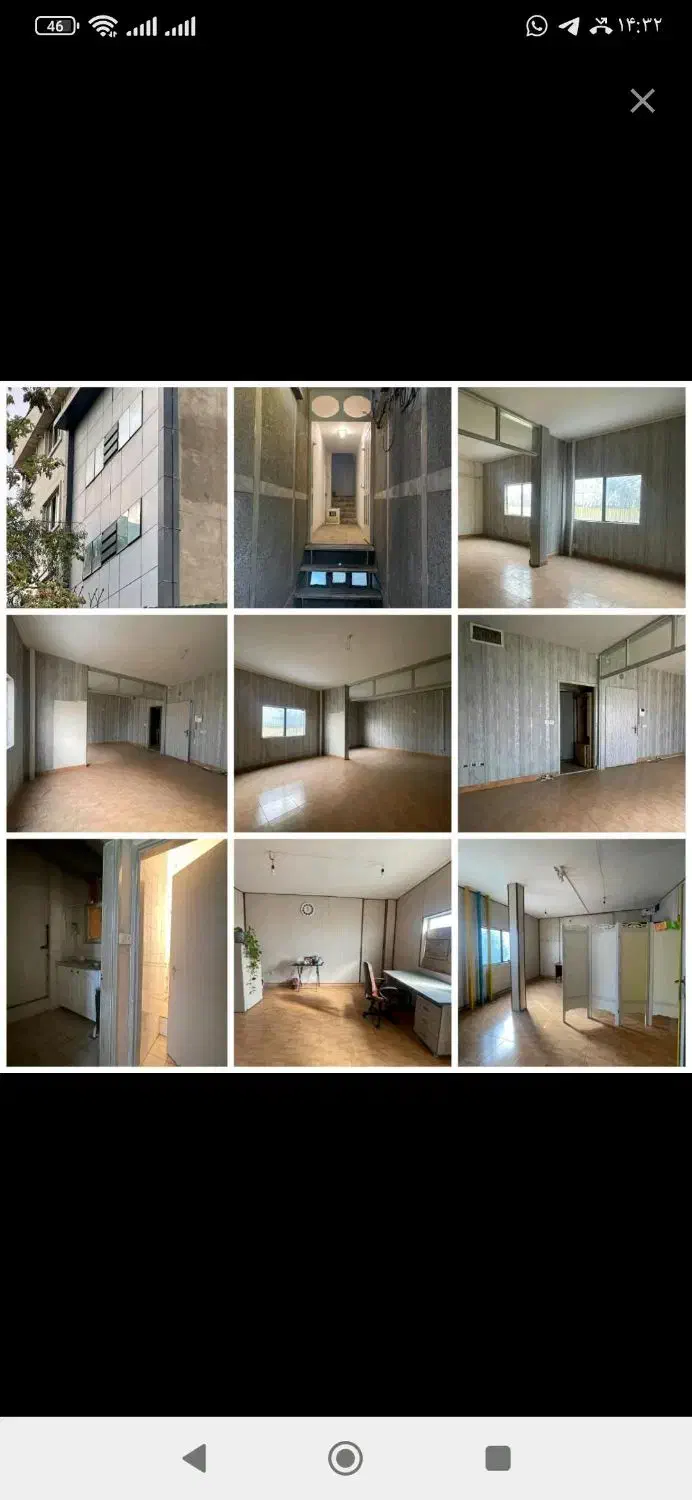Close the full-screen photo viewer
Screen dimensions: 692x1500
click(x=642, y=101)
